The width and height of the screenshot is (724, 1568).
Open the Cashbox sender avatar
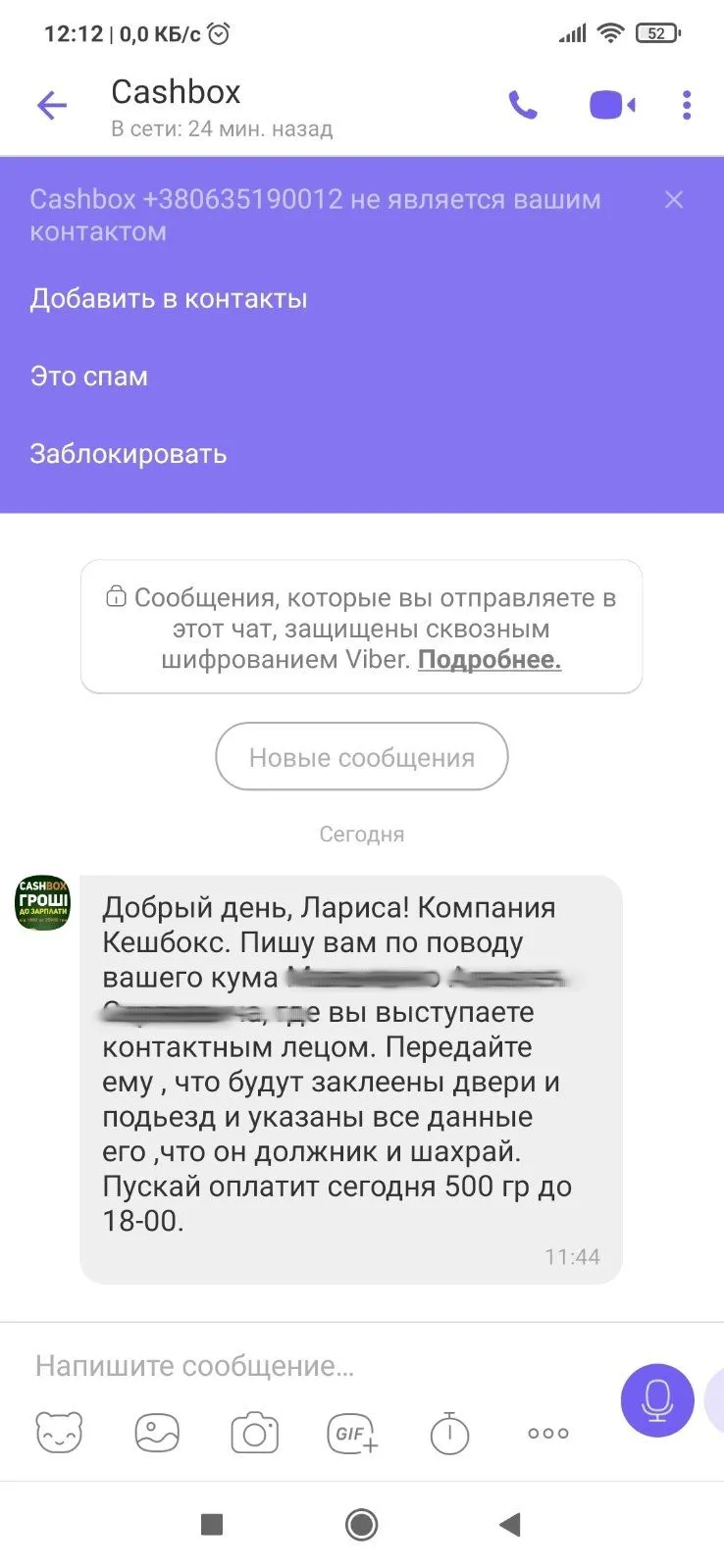[x=43, y=903]
